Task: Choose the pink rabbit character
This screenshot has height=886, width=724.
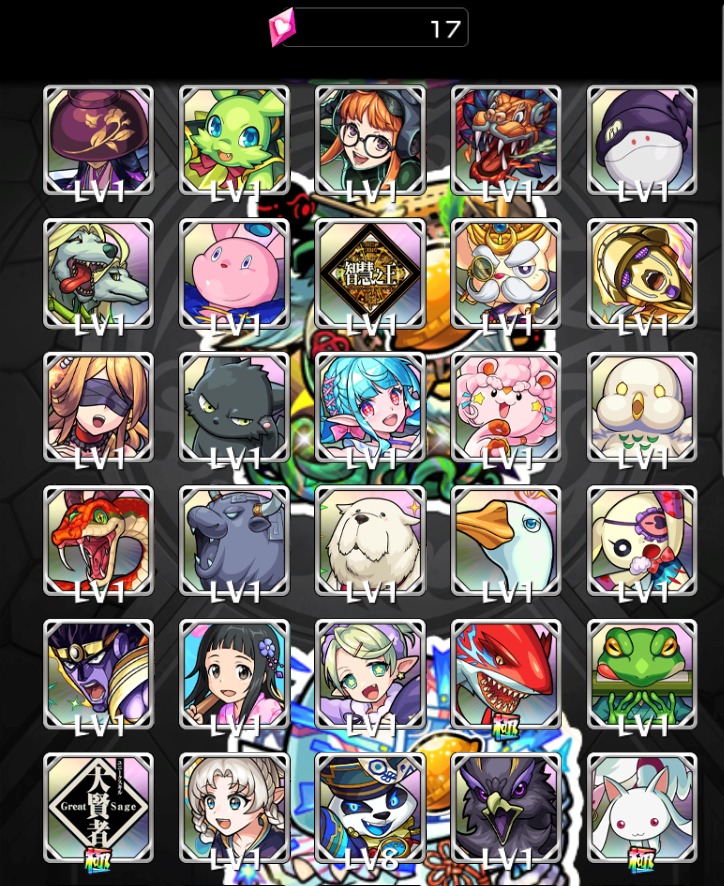Action: coord(234,273)
